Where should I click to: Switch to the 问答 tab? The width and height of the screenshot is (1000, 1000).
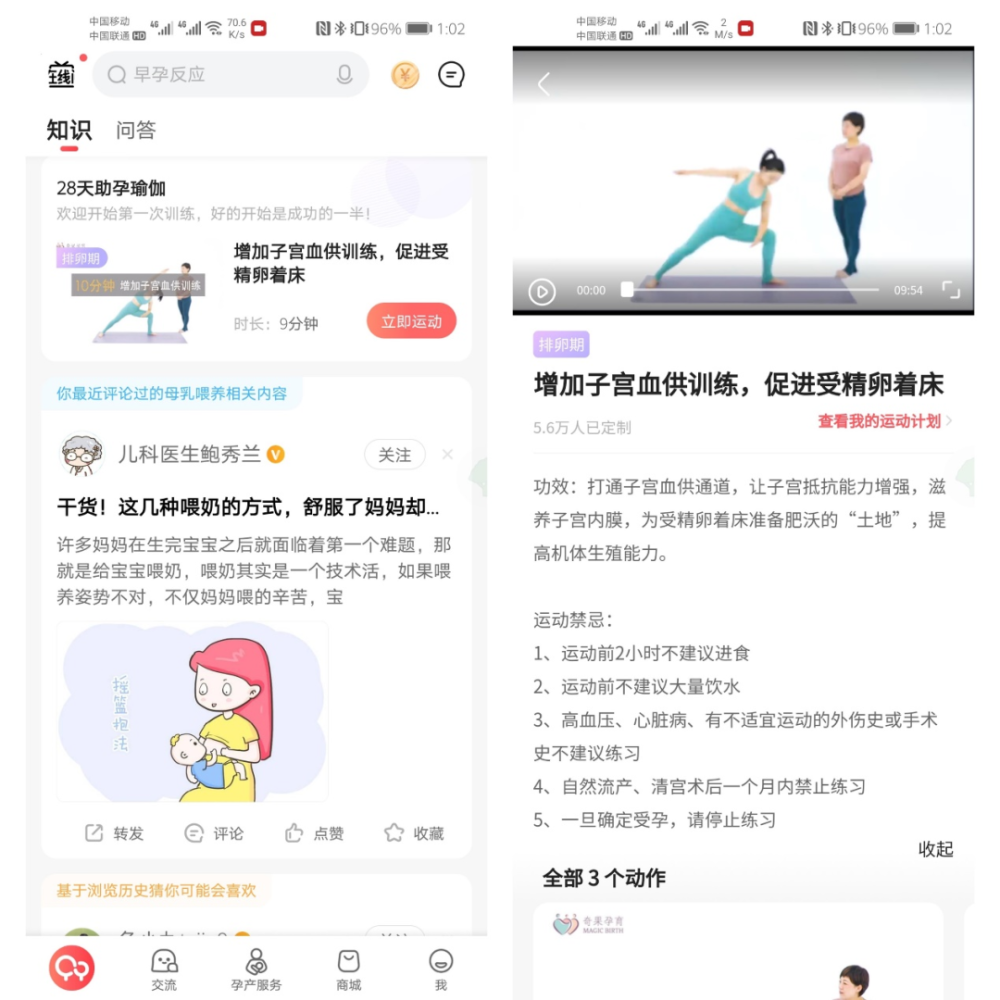136,130
